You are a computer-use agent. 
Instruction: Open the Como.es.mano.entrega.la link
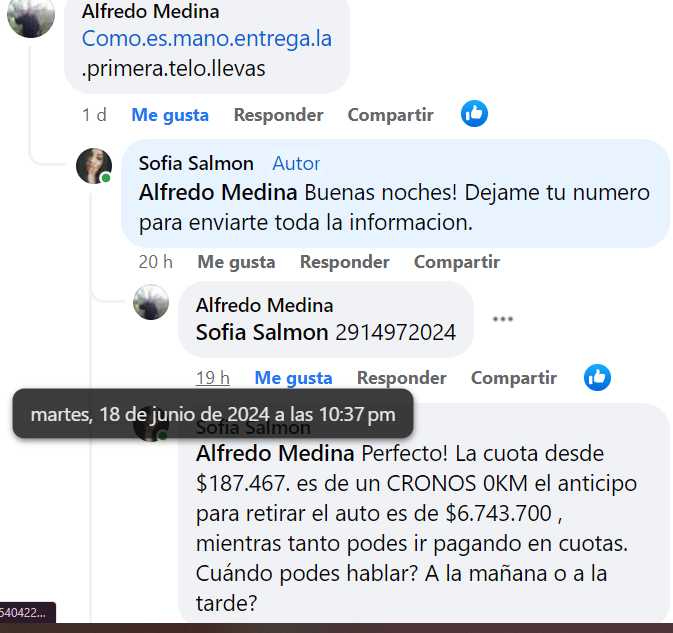tap(207, 39)
